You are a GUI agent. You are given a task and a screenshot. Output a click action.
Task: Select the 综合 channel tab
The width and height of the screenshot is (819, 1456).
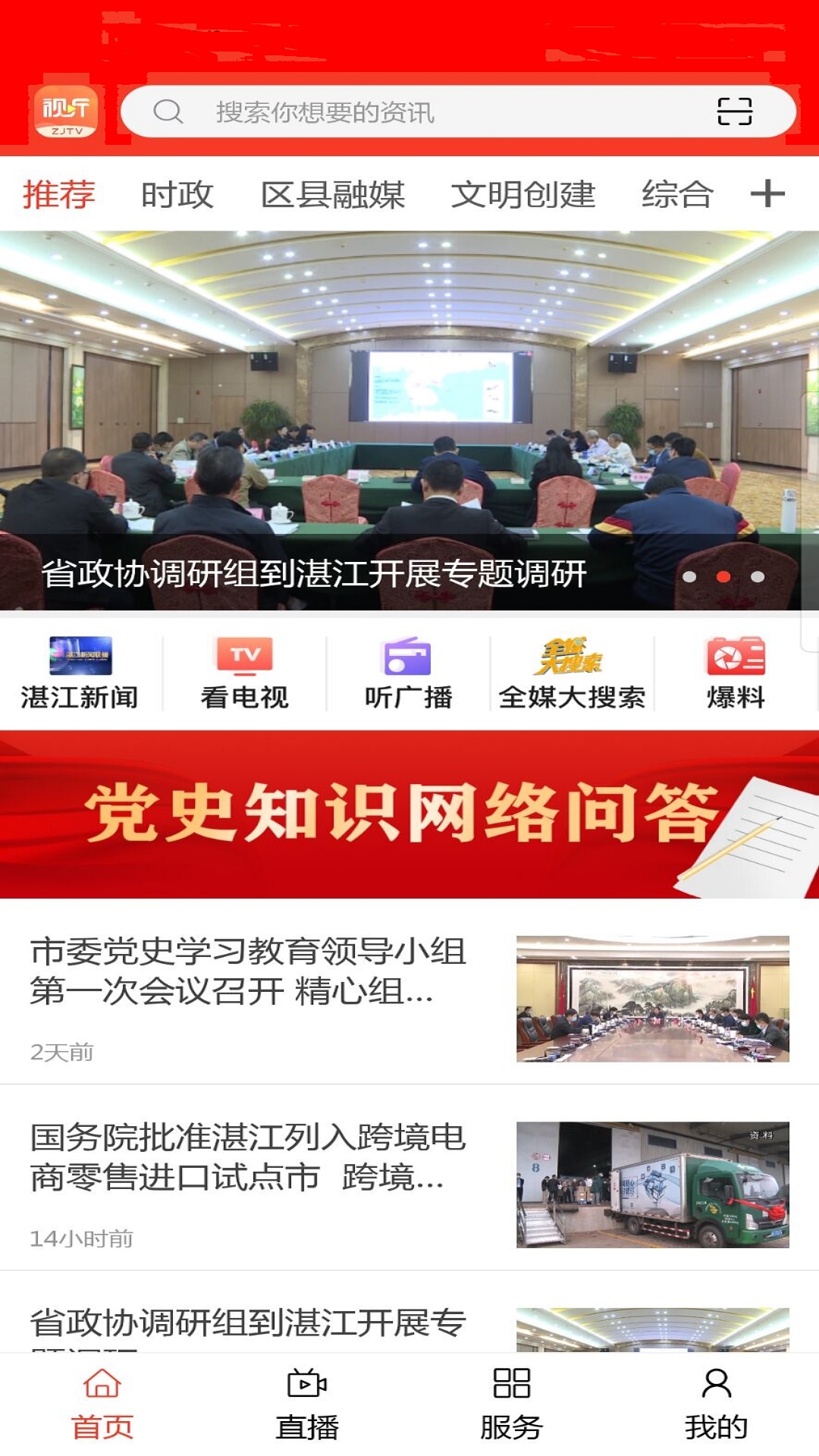point(677,194)
